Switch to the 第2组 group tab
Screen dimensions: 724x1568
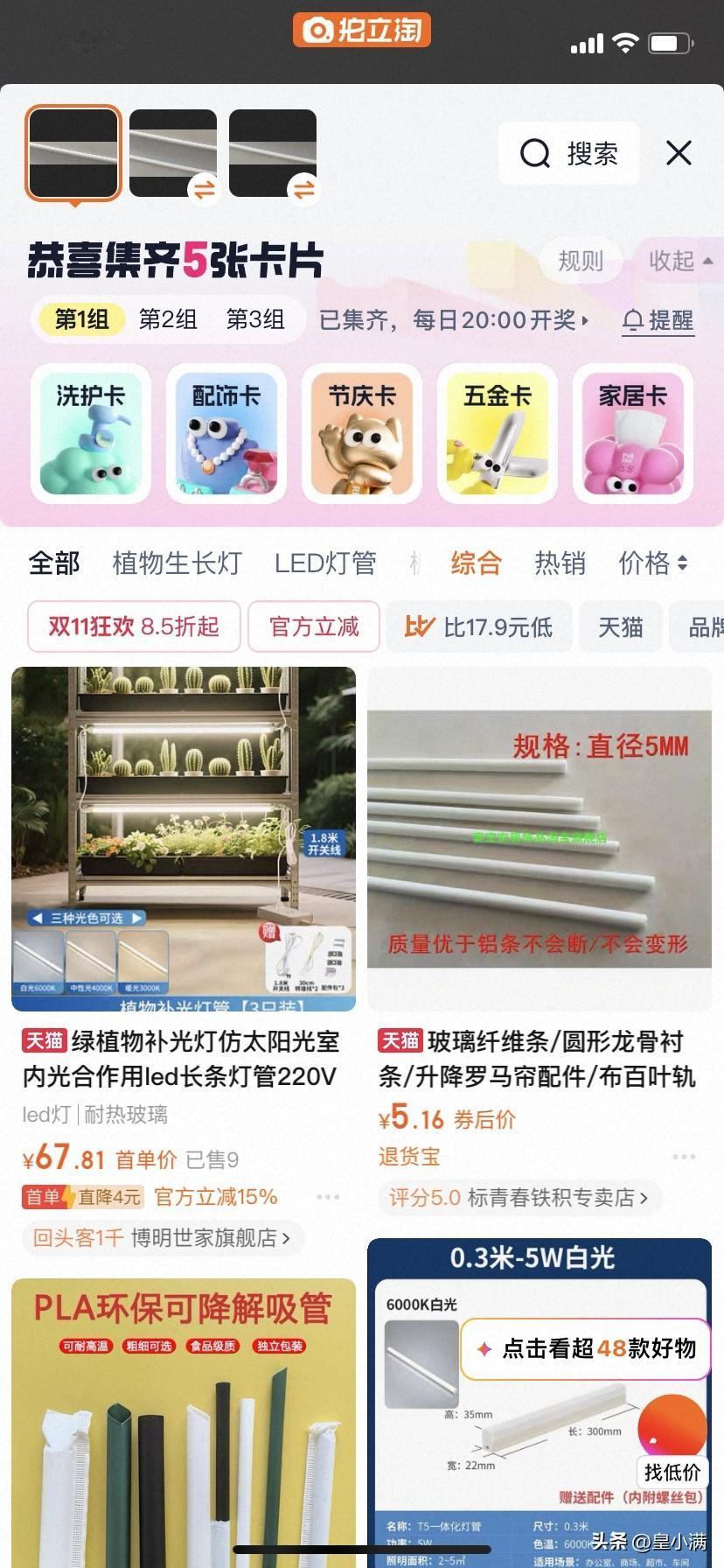click(x=168, y=320)
